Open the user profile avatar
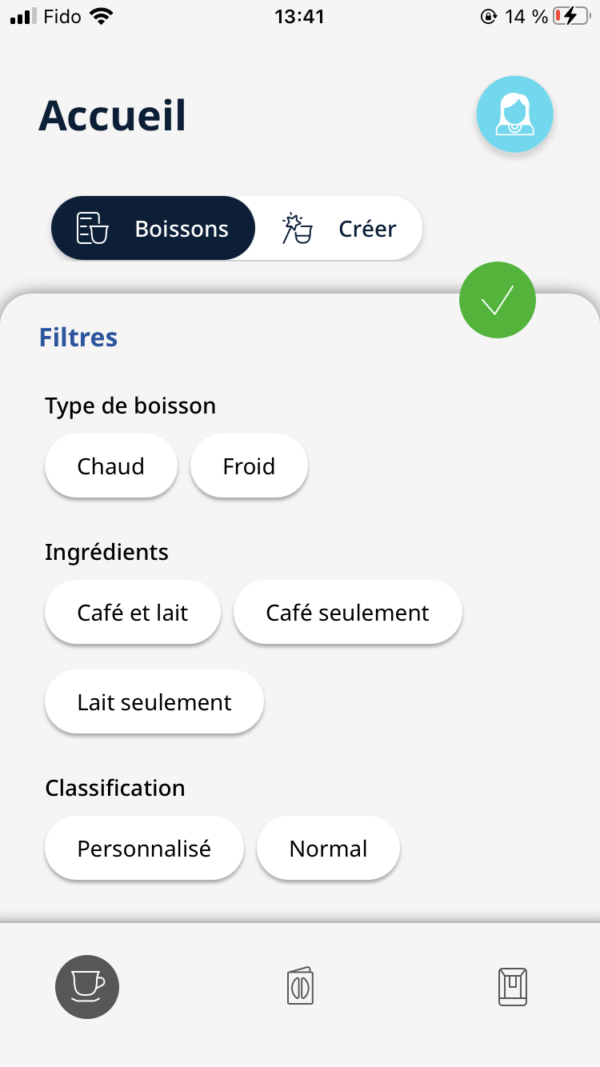Viewport: 600px width, 1067px height. [x=514, y=115]
